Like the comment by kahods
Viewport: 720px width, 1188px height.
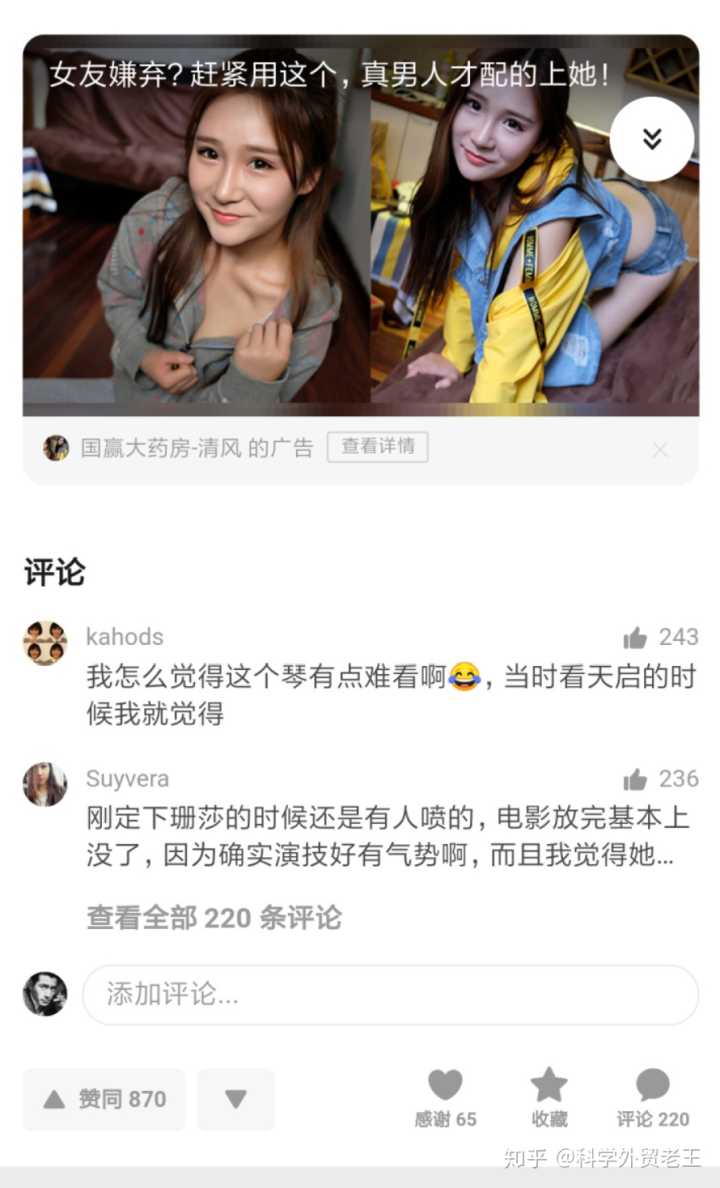(x=635, y=638)
